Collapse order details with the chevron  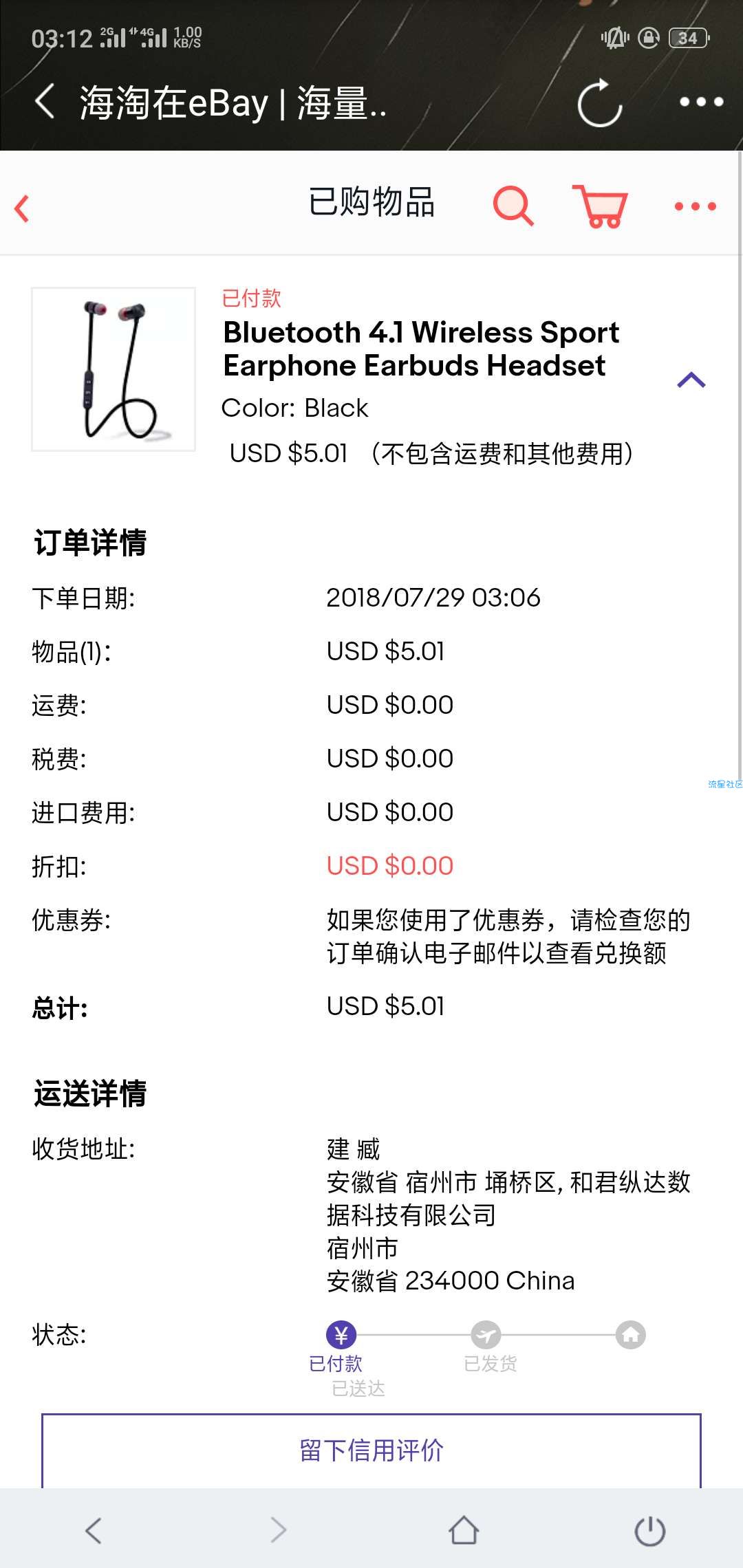click(691, 380)
